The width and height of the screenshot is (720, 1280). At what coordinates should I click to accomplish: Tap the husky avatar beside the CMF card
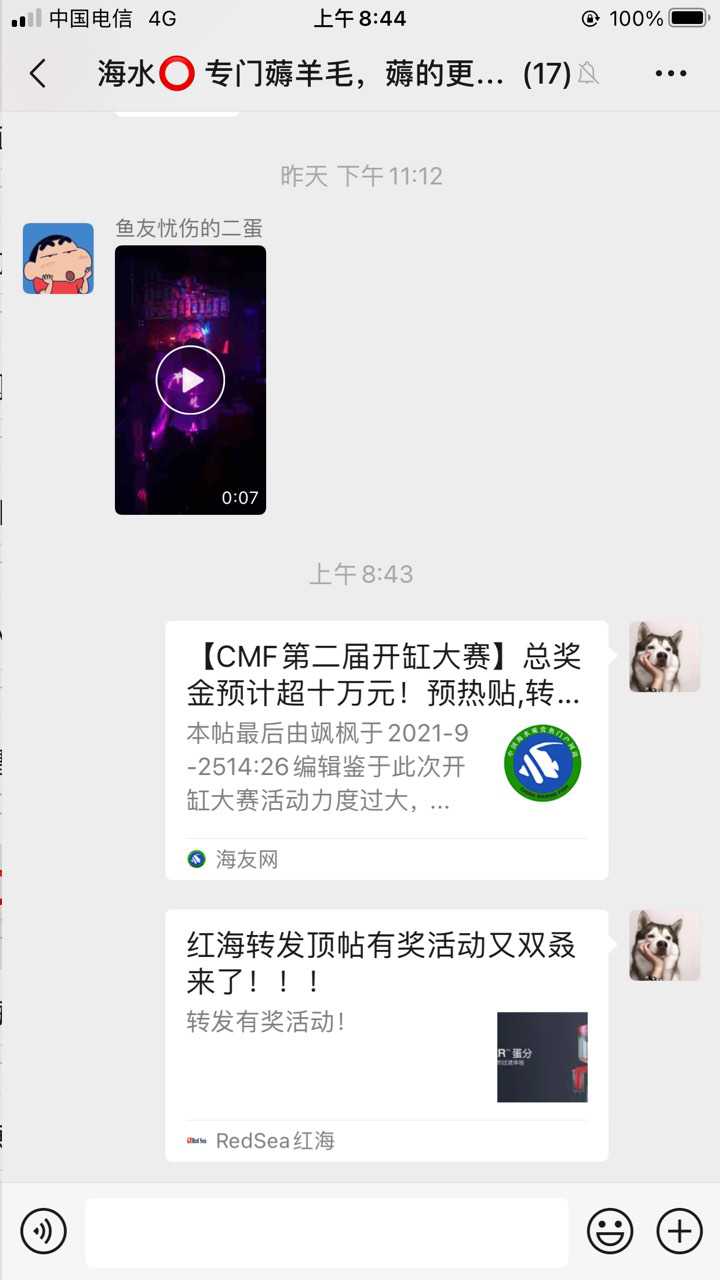664,657
